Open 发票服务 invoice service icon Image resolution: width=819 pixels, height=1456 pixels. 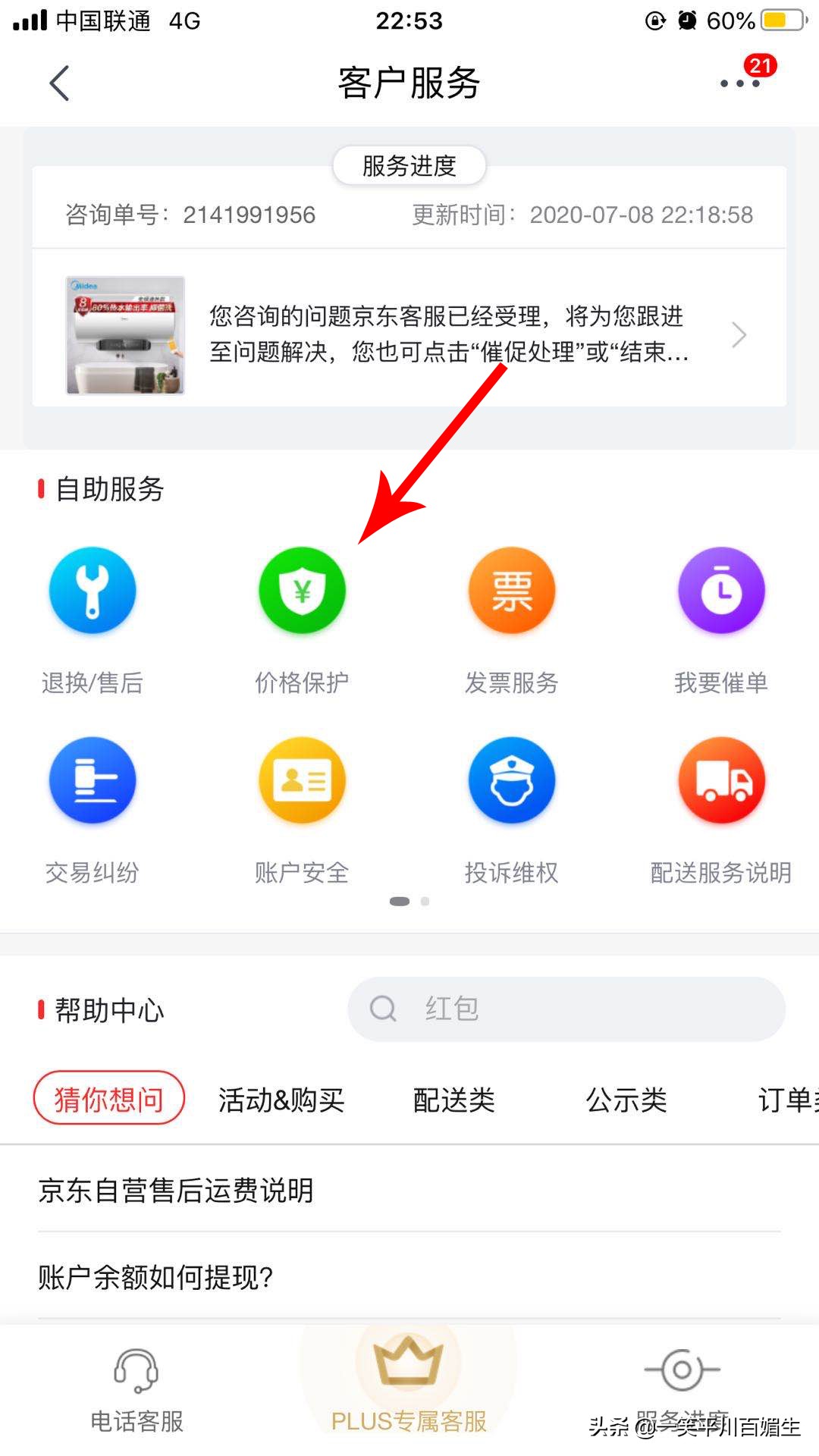[512, 591]
